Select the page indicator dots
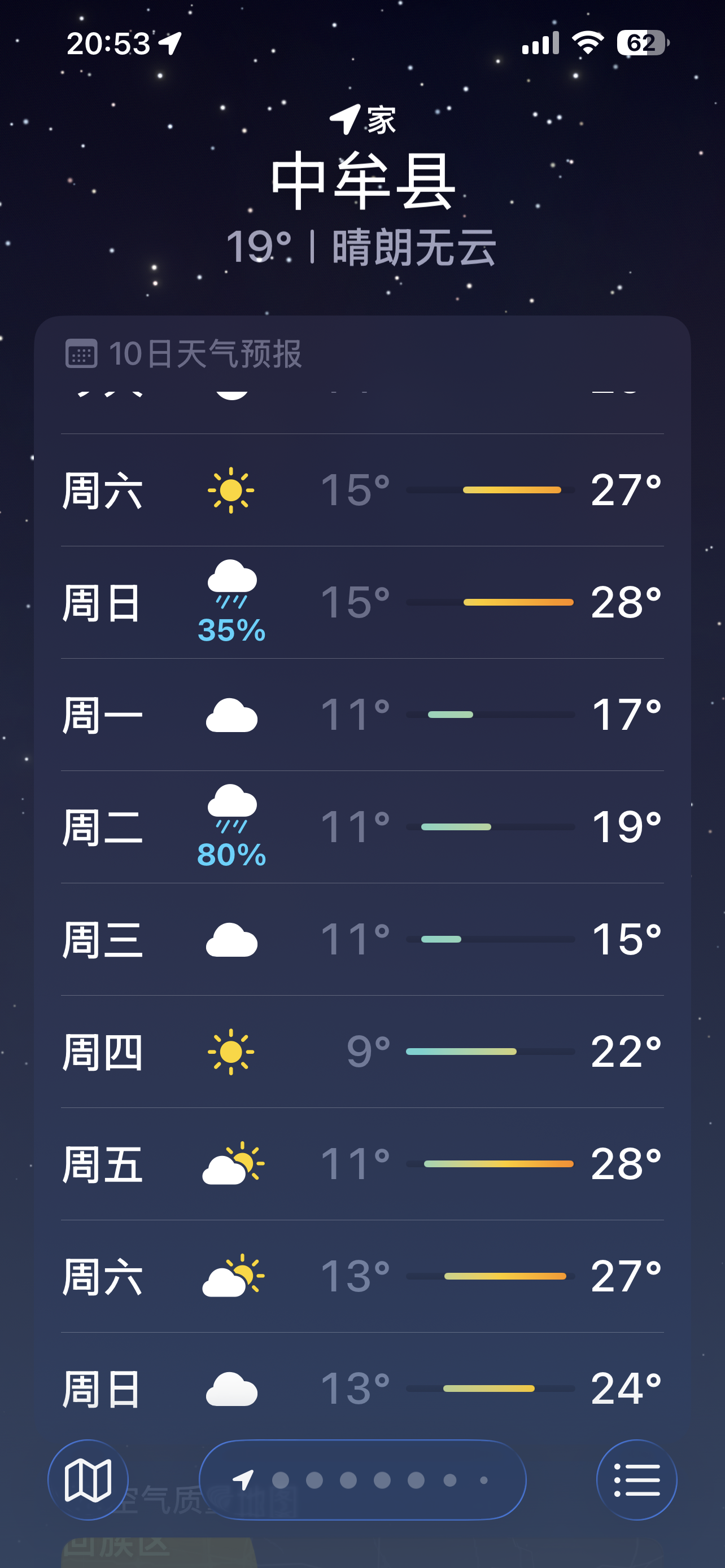The height and width of the screenshot is (1568, 725). (363, 1480)
